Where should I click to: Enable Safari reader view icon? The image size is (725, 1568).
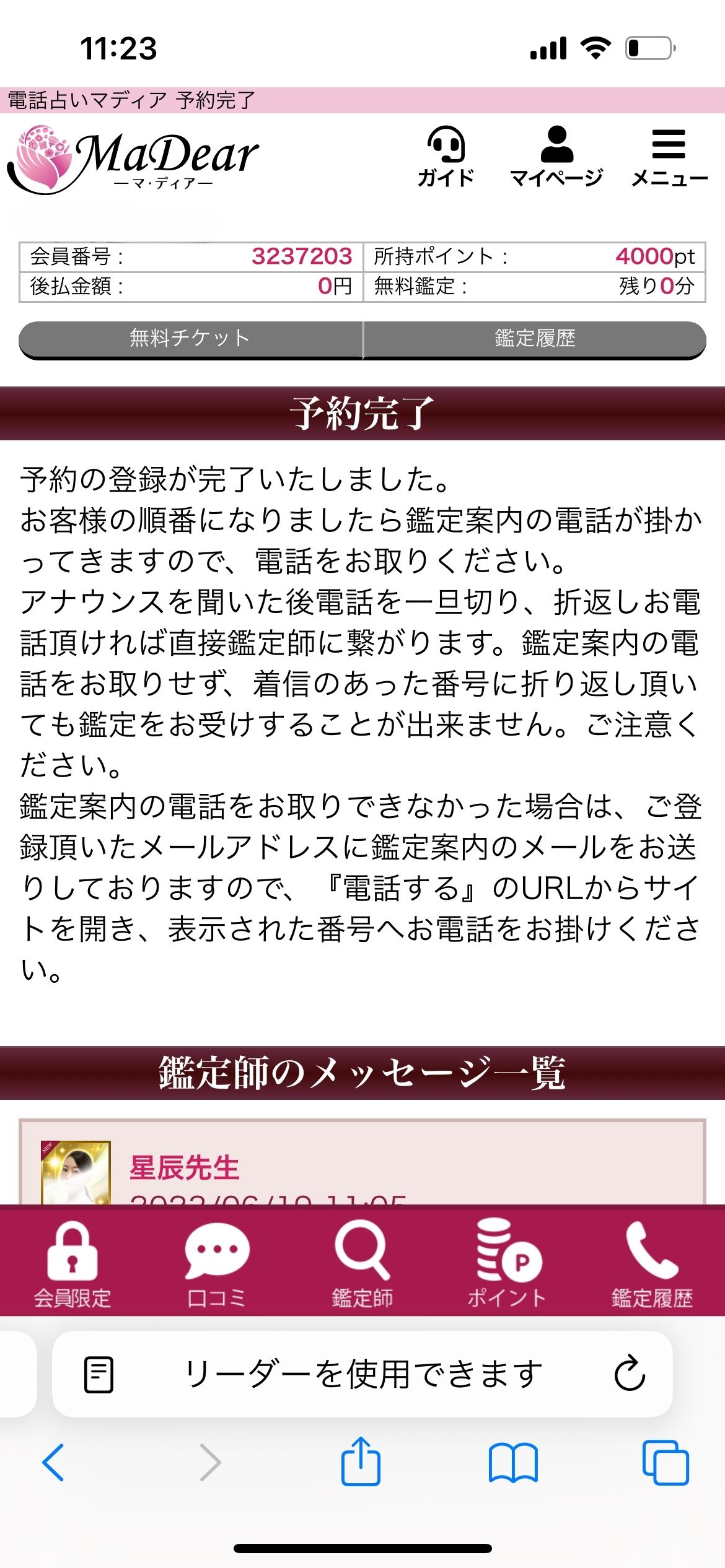(x=99, y=1375)
